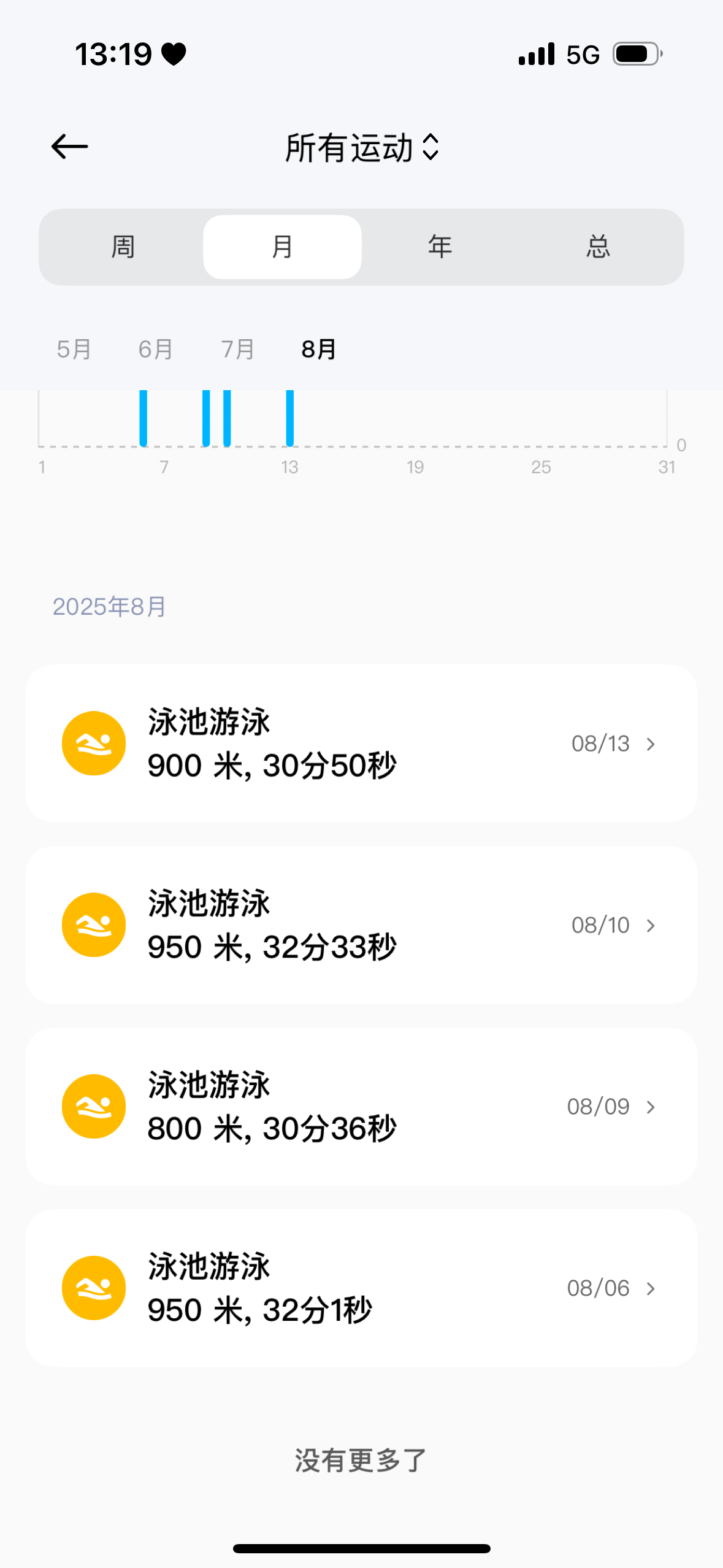View the 08/09 swim of 800 米
The image size is (723, 1568).
pos(361,1107)
